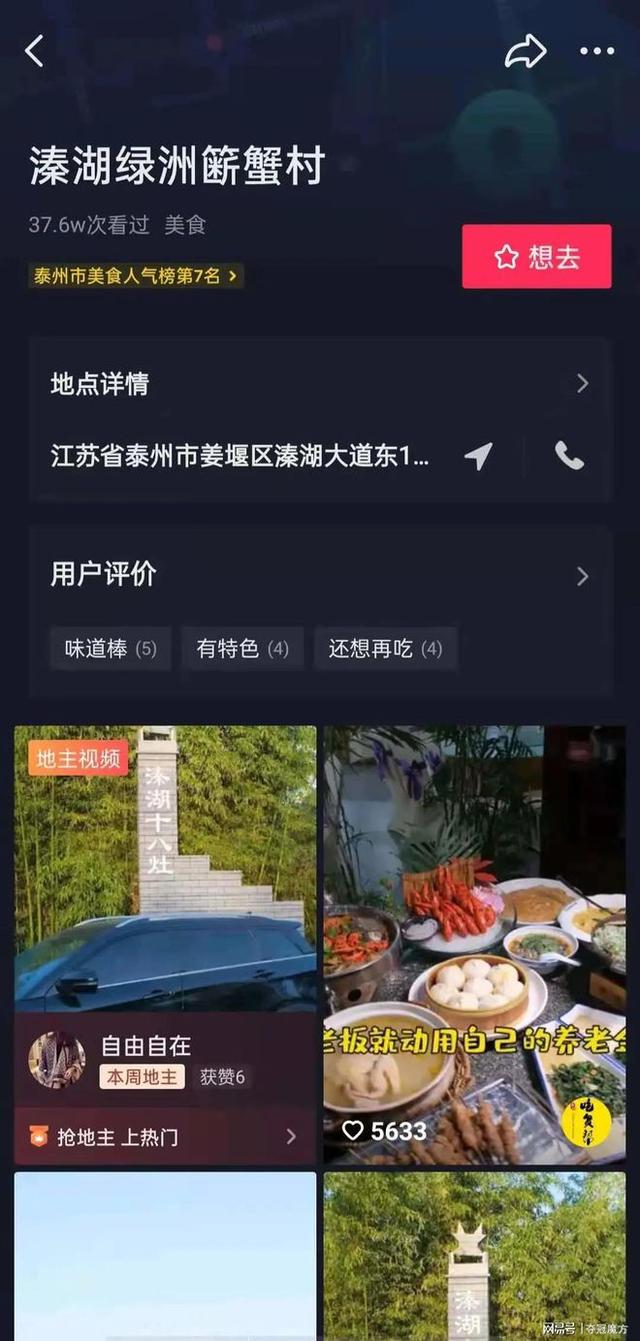Start navigation with the arrow icon by the address
640x1341 pixels.
coord(478,456)
